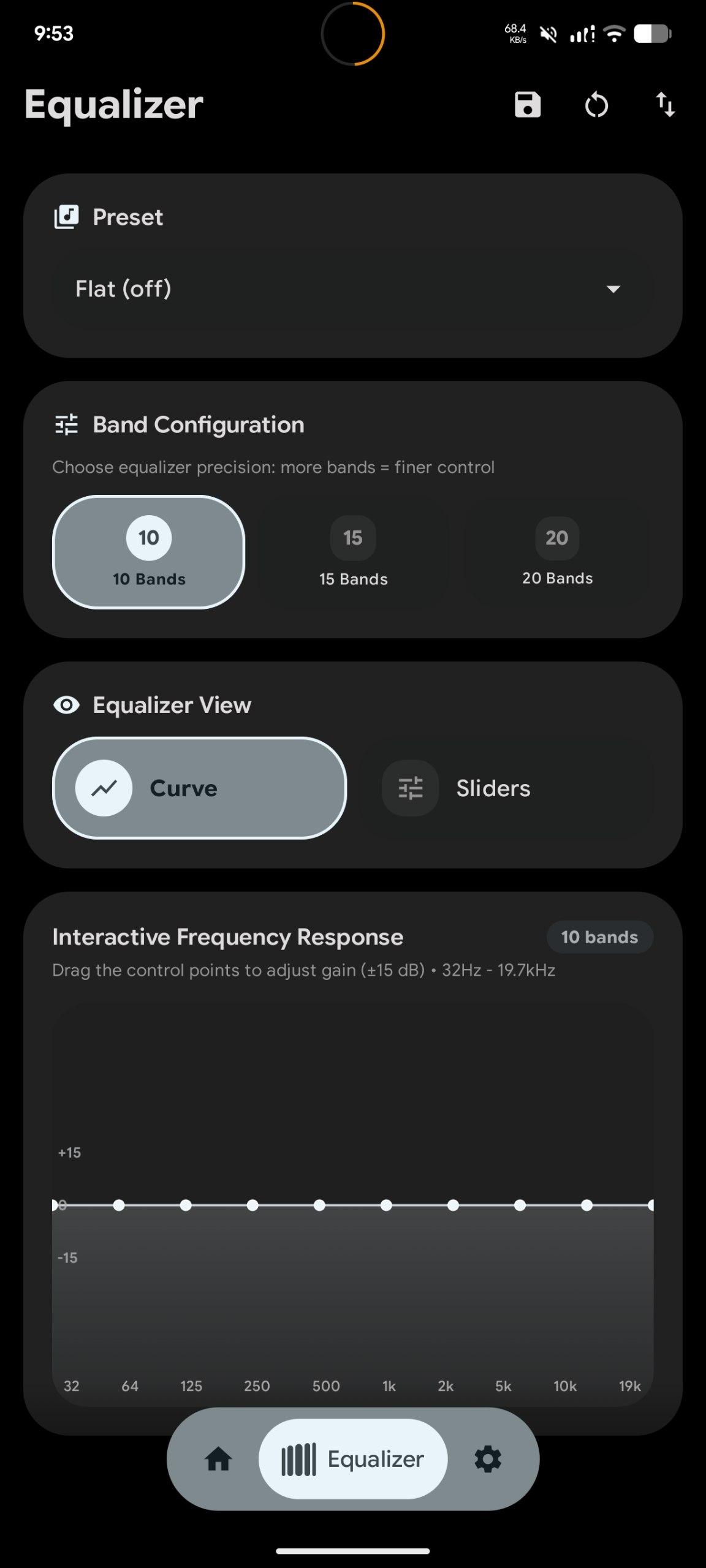Expand the Flat (off) preset dropdown
706x1568 pixels.
(x=353, y=288)
